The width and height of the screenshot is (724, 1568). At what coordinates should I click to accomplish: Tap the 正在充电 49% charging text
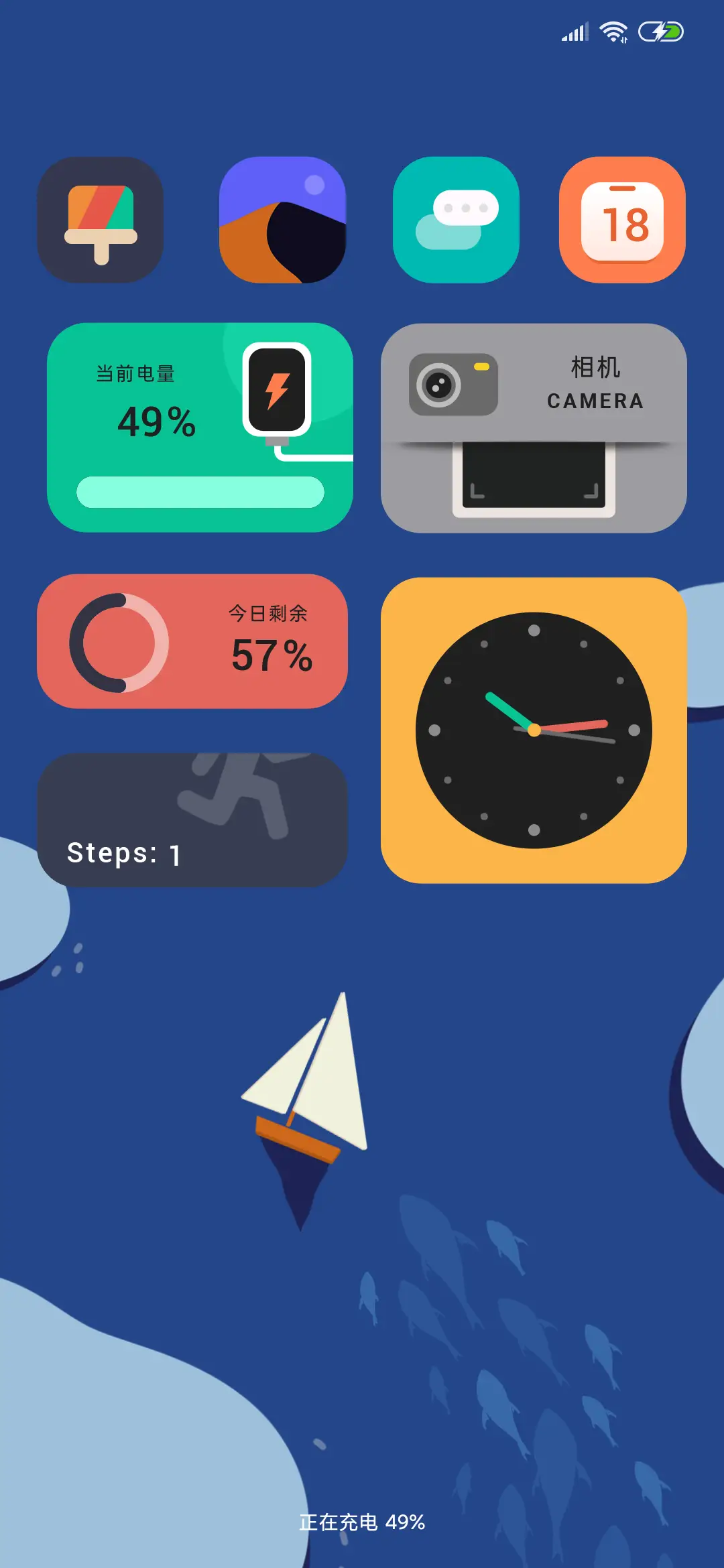pos(362,1521)
